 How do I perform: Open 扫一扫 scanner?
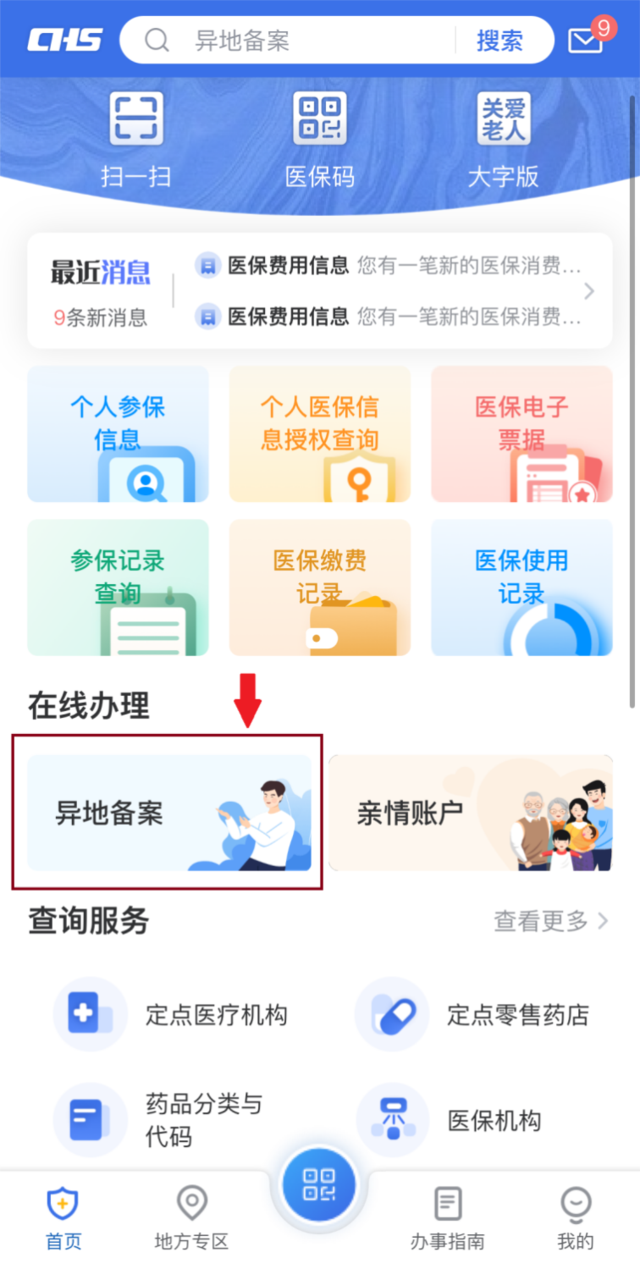136,140
